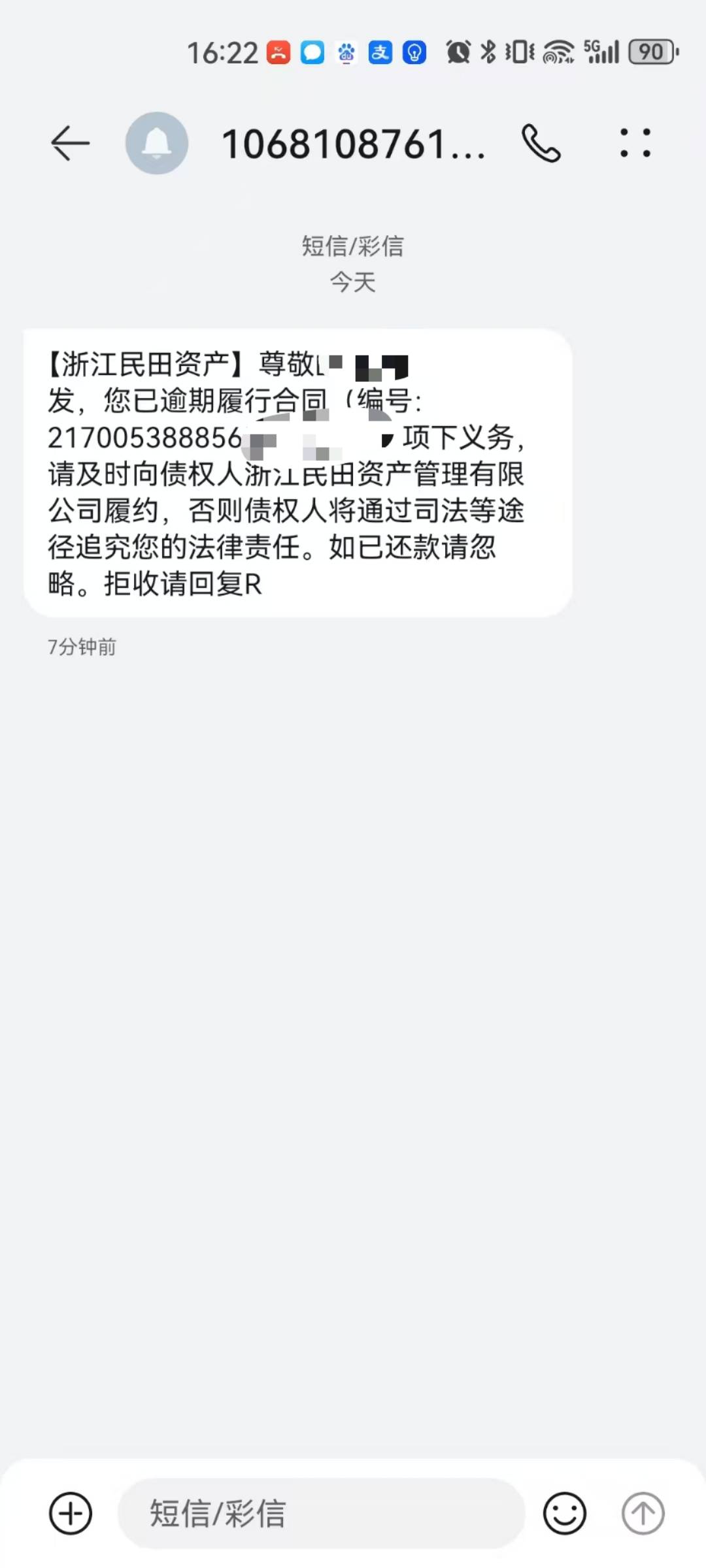
Task: Open the sender's bell avatar
Action: point(157,143)
